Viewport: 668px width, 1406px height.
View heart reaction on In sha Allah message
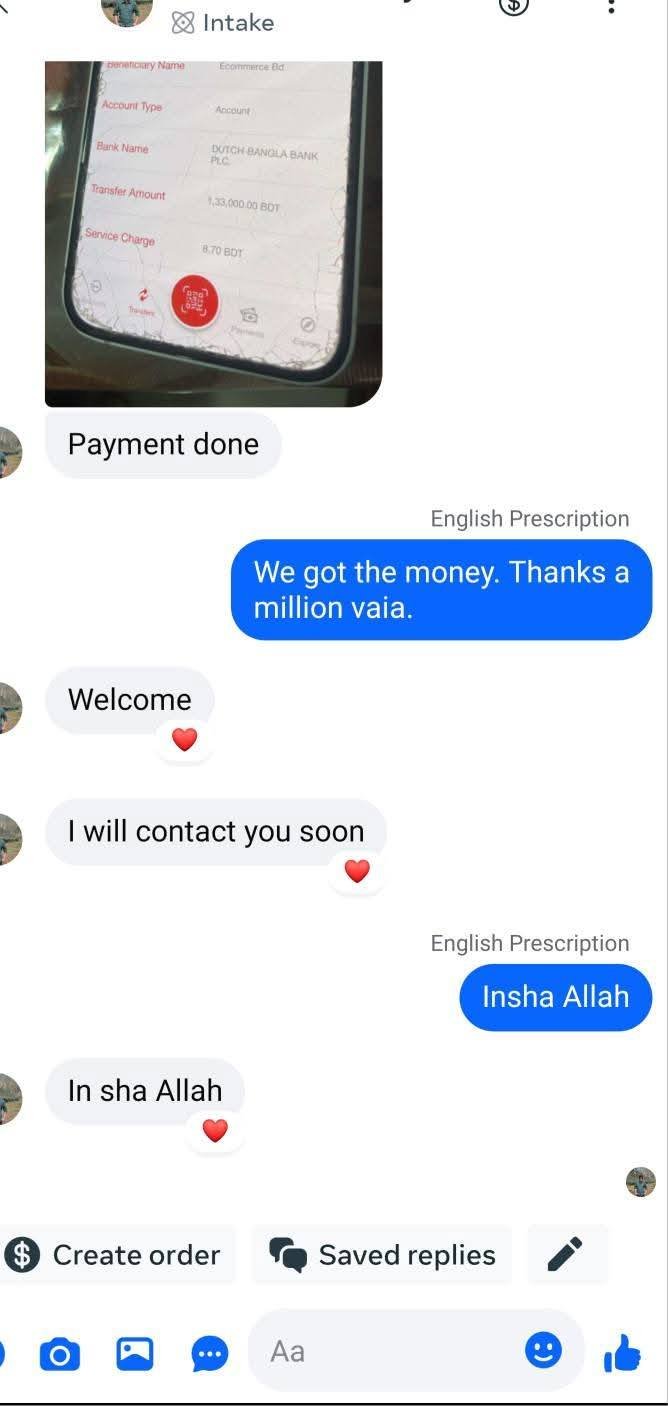(x=215, y=1131)
